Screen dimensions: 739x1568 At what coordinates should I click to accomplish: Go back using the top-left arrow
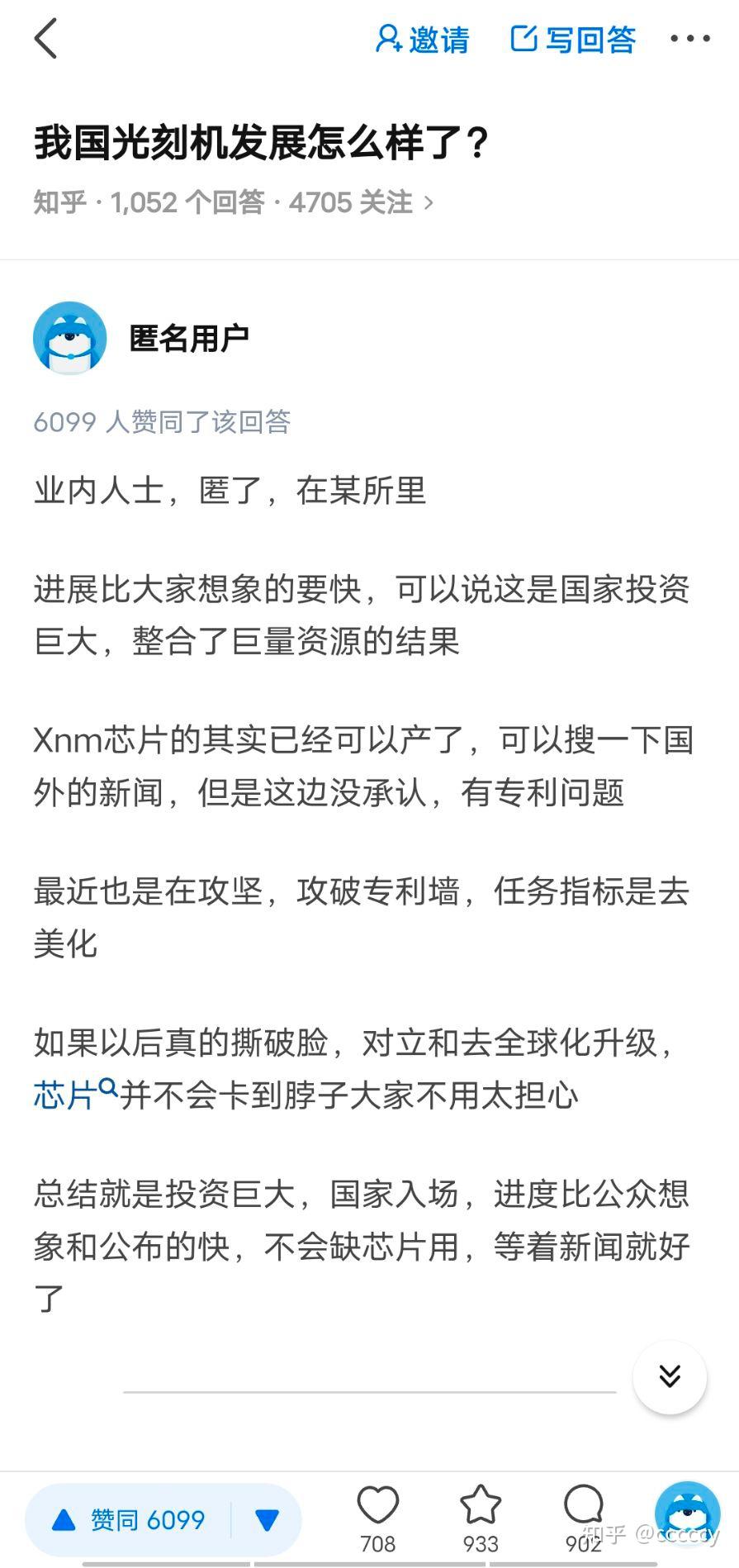click(46, 39)
